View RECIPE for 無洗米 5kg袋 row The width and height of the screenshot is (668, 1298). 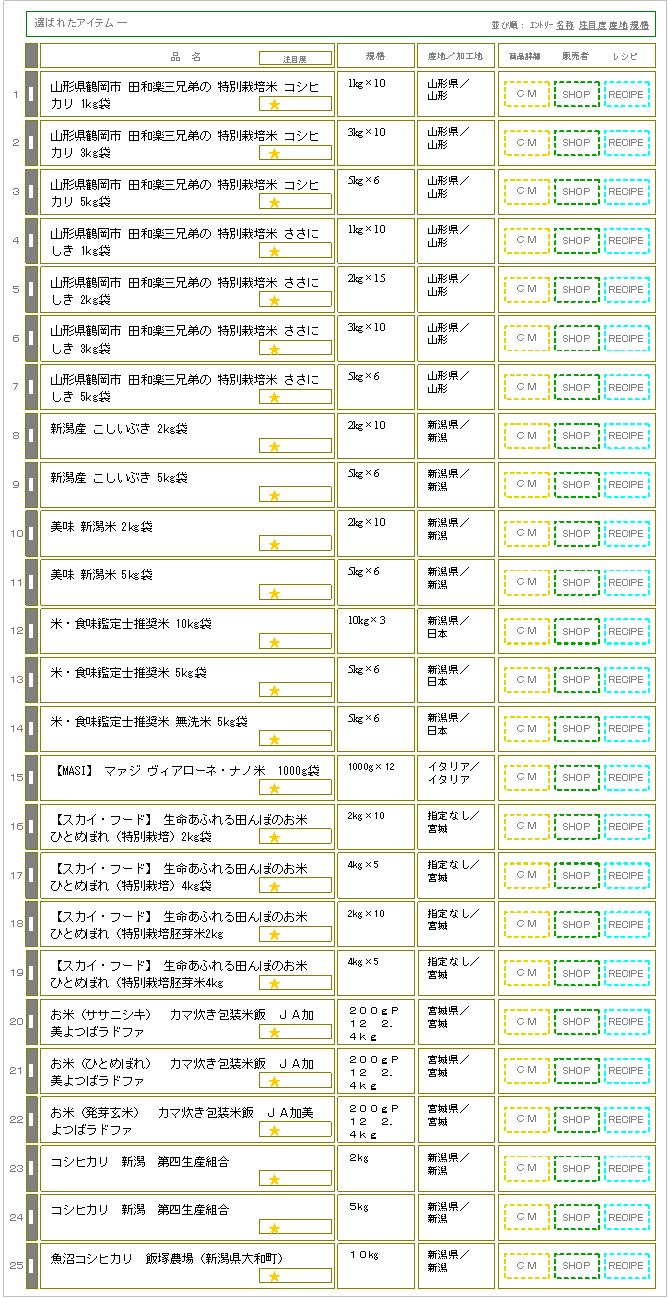[626, 729]
